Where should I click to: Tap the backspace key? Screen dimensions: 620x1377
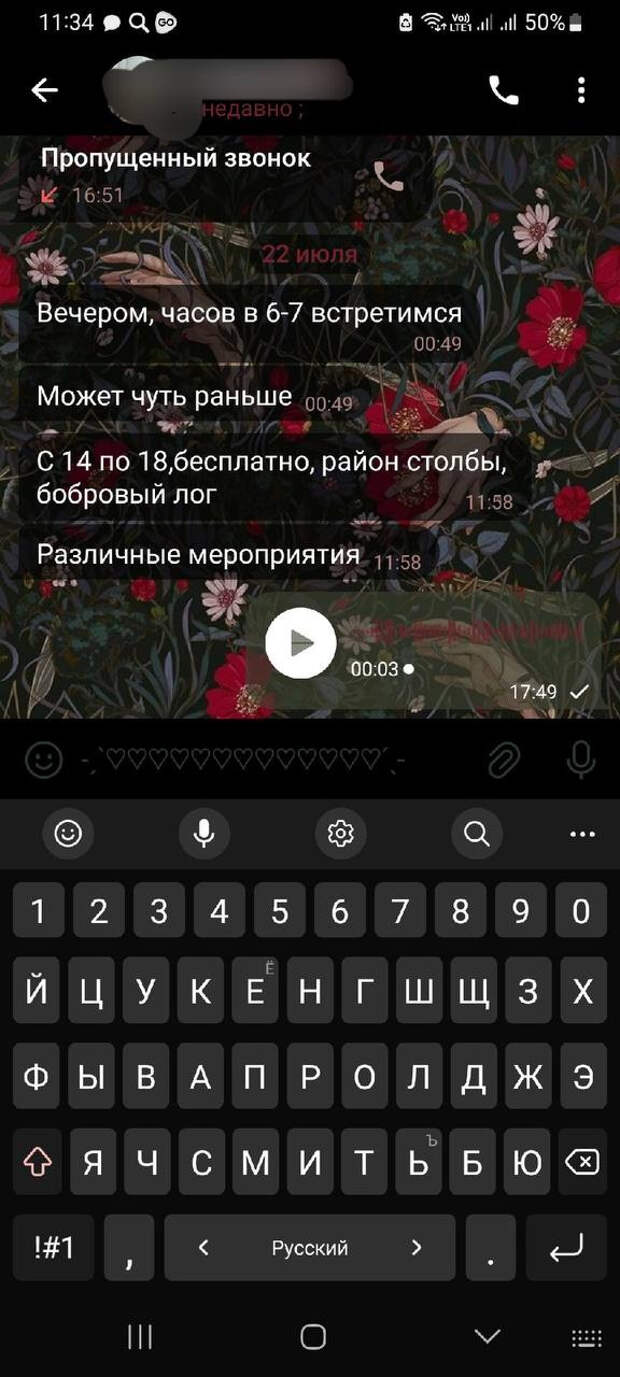pos(582,1162)
